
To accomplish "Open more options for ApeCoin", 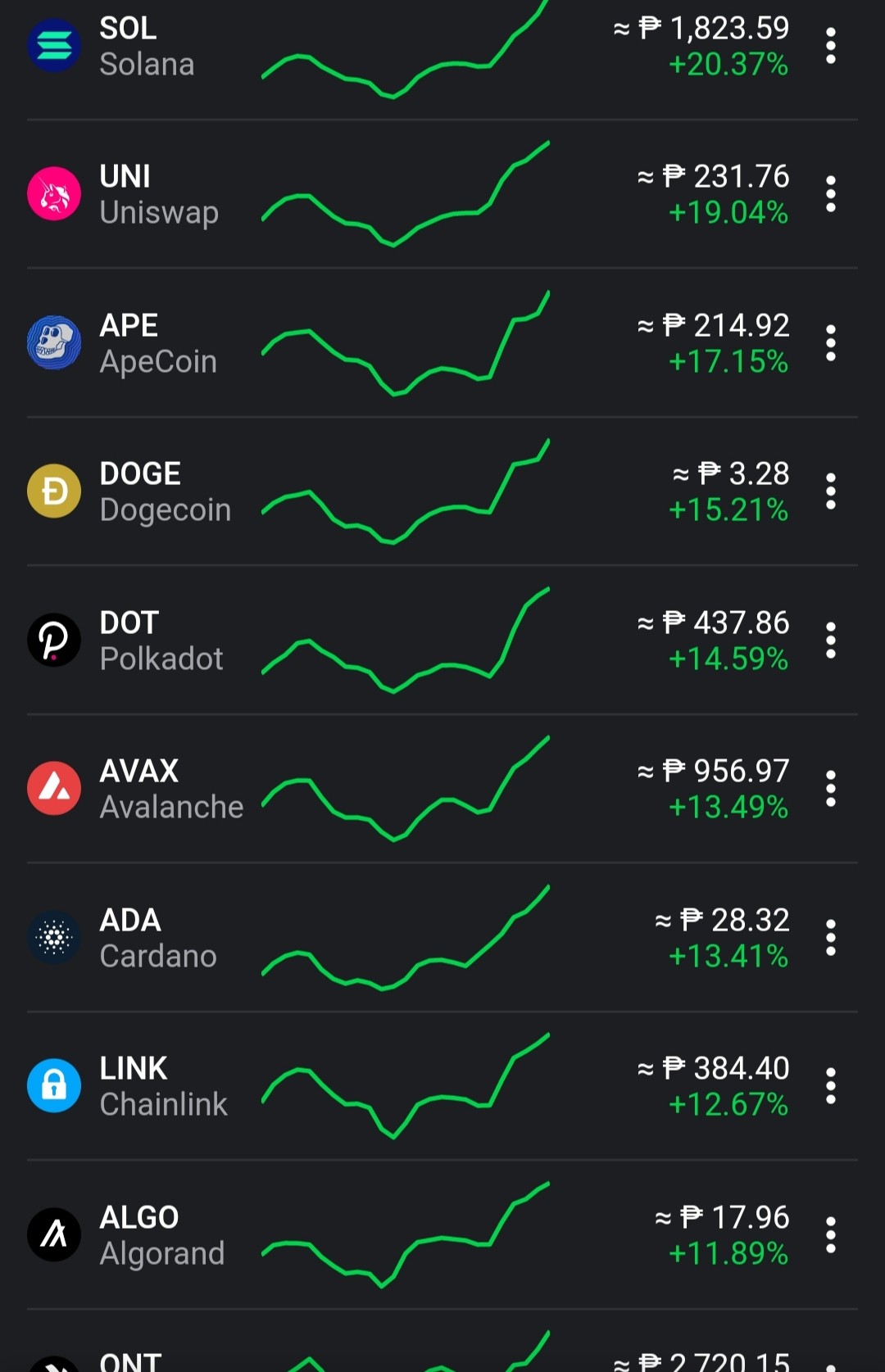I will pyautogui.click(x=831, y=343).
